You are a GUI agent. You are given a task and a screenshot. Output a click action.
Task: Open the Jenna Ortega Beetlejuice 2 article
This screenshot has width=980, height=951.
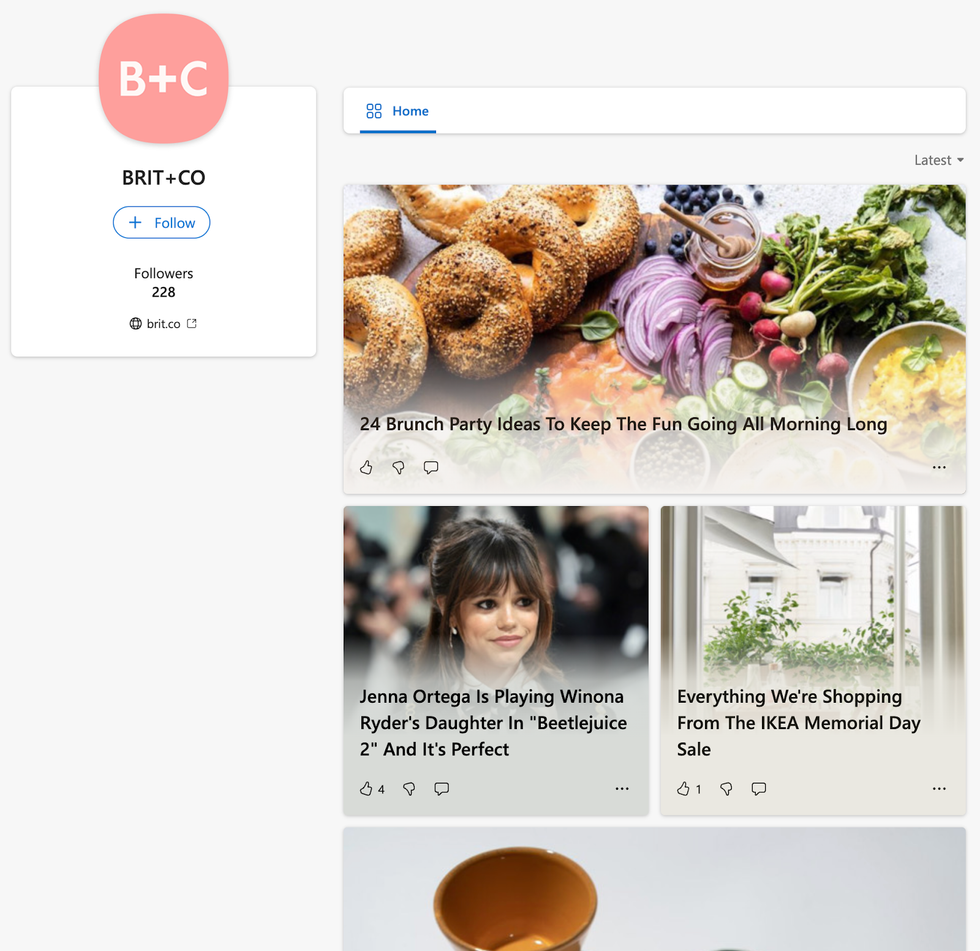click(494, 722)
